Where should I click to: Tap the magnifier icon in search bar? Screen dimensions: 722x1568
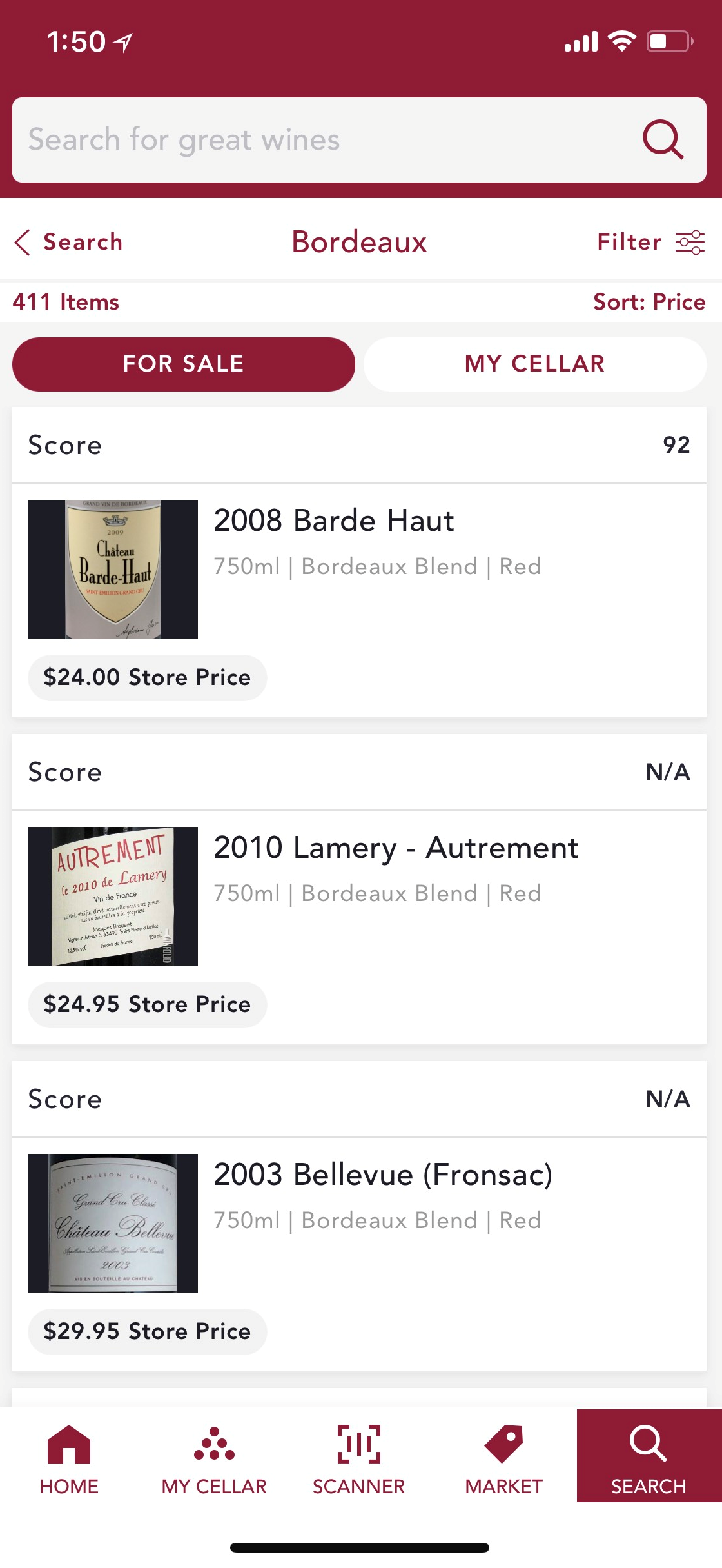[x=663, y=139]
